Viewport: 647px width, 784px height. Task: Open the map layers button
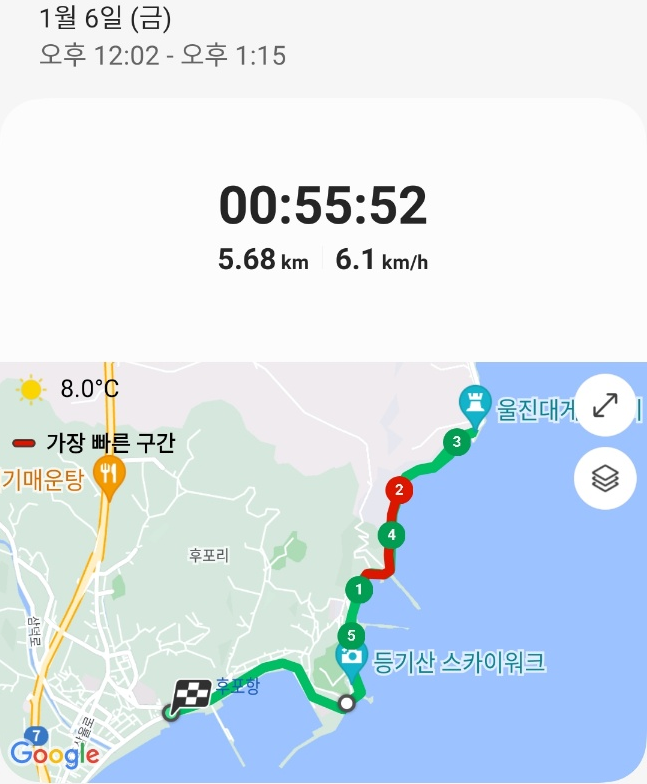click(x=605, y=479)
